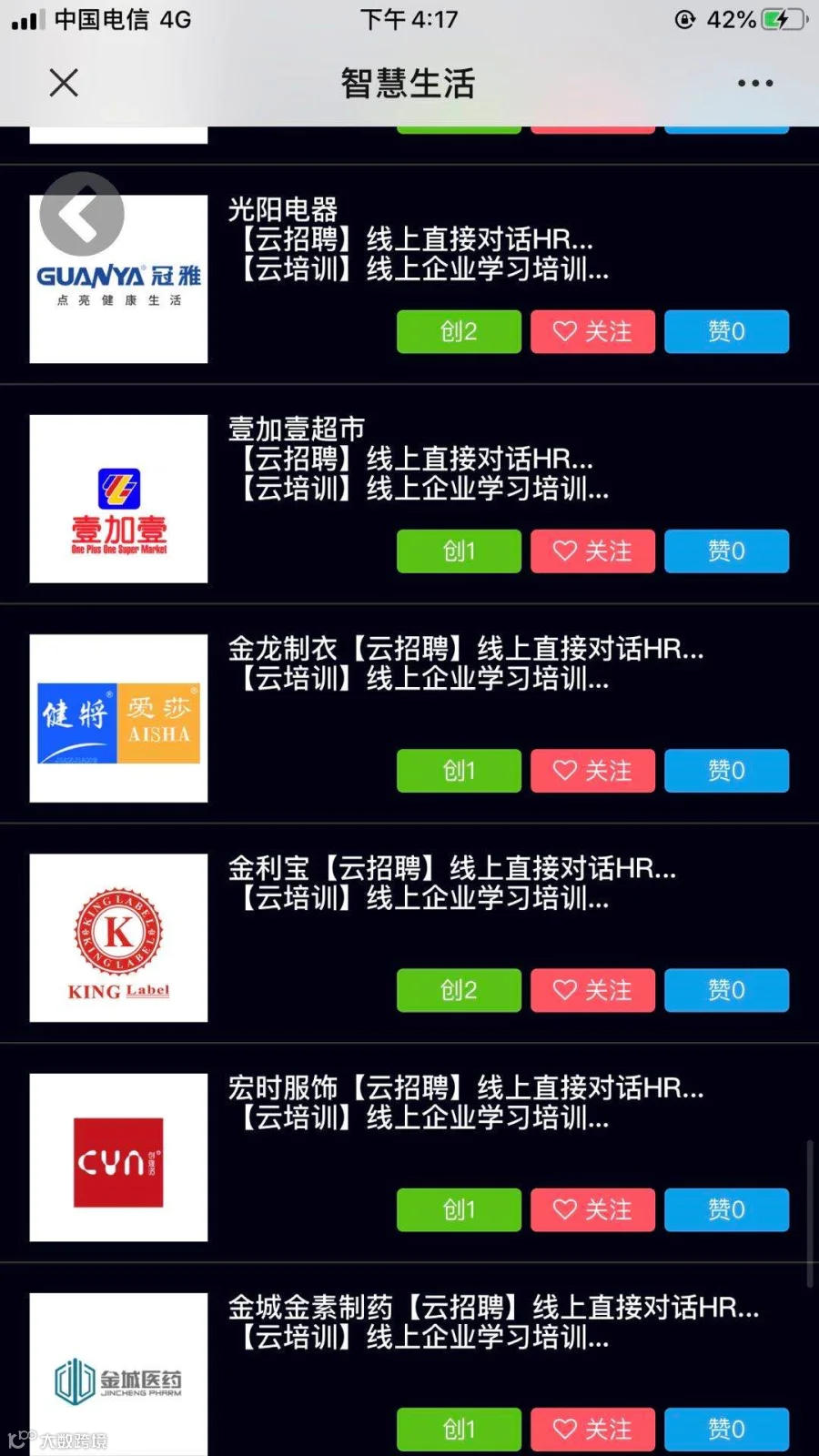This screenshot has height=1456, width=819.
Task: Like 光阳电器 with its 赞0 button
Action: 726,331
